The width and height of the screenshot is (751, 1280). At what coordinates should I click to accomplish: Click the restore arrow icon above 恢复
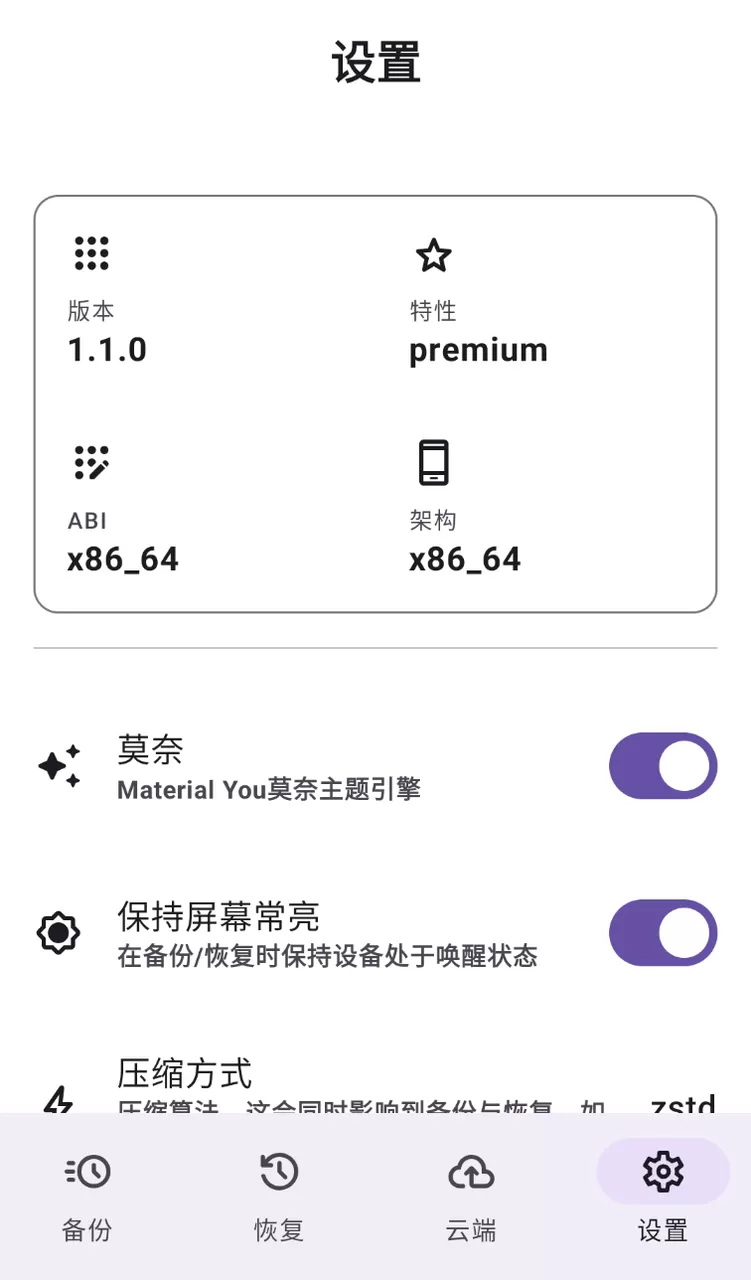click(278, 1171)
